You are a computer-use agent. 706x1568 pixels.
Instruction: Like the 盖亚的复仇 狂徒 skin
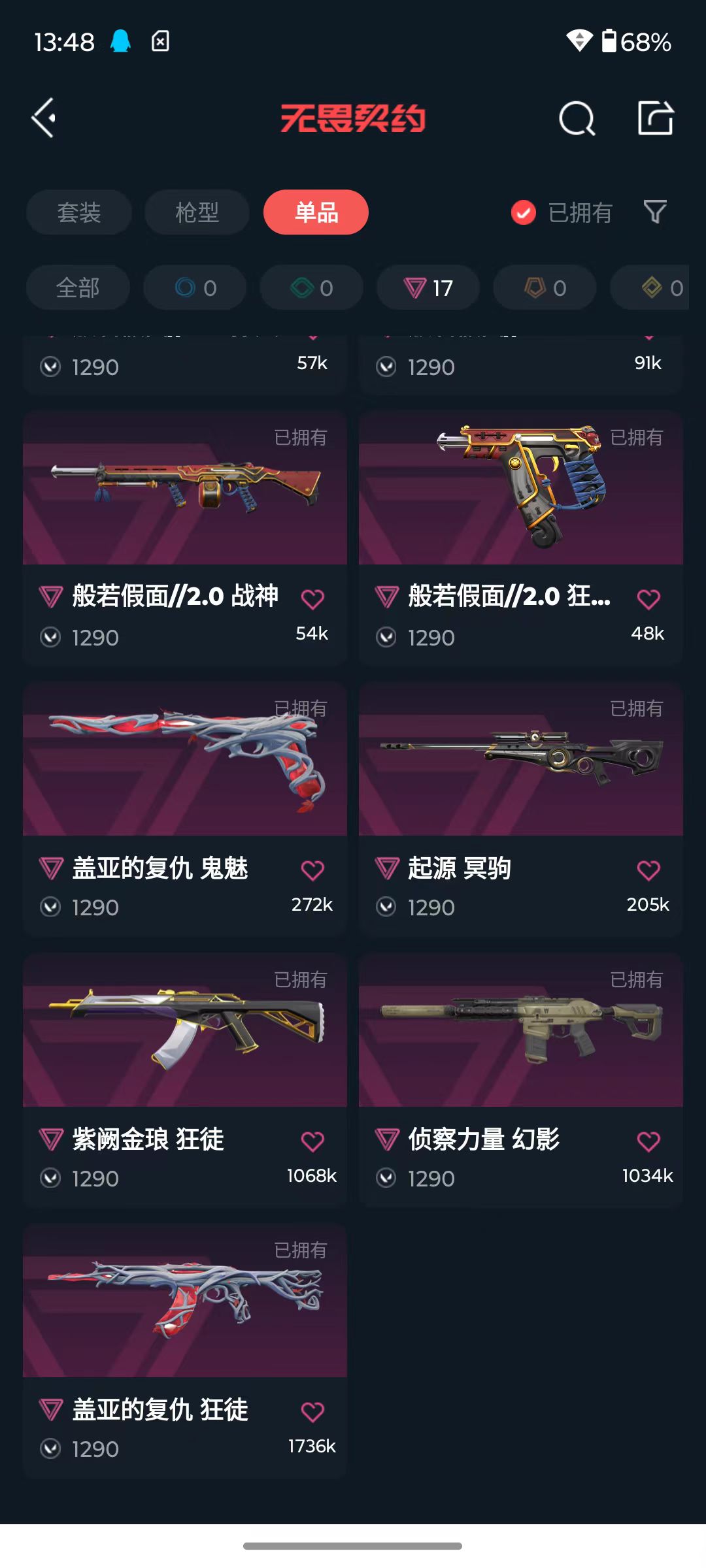(312, 1413)
